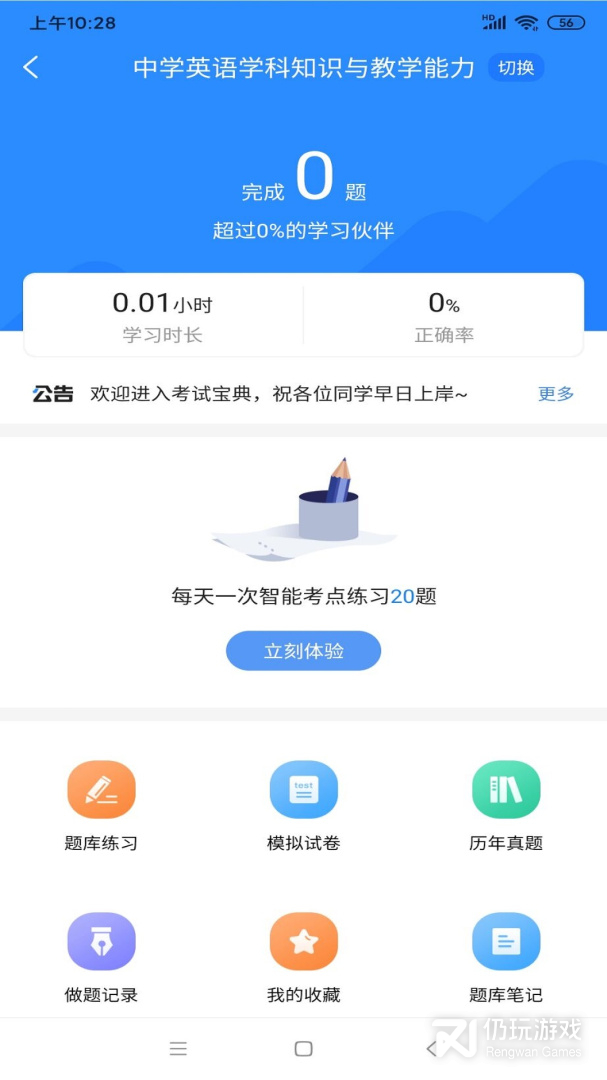This screenshot has width=607, height=1080.
Task: Go back using the top-left arrow
Action: (x=31, y=67)
